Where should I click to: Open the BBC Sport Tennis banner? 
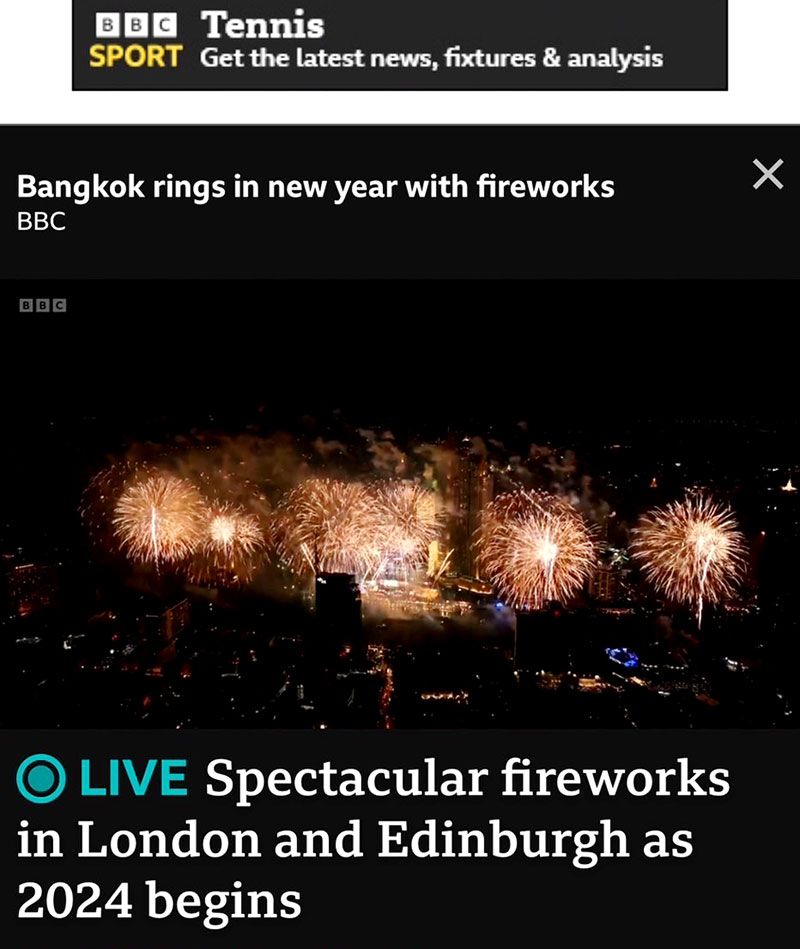400,43
